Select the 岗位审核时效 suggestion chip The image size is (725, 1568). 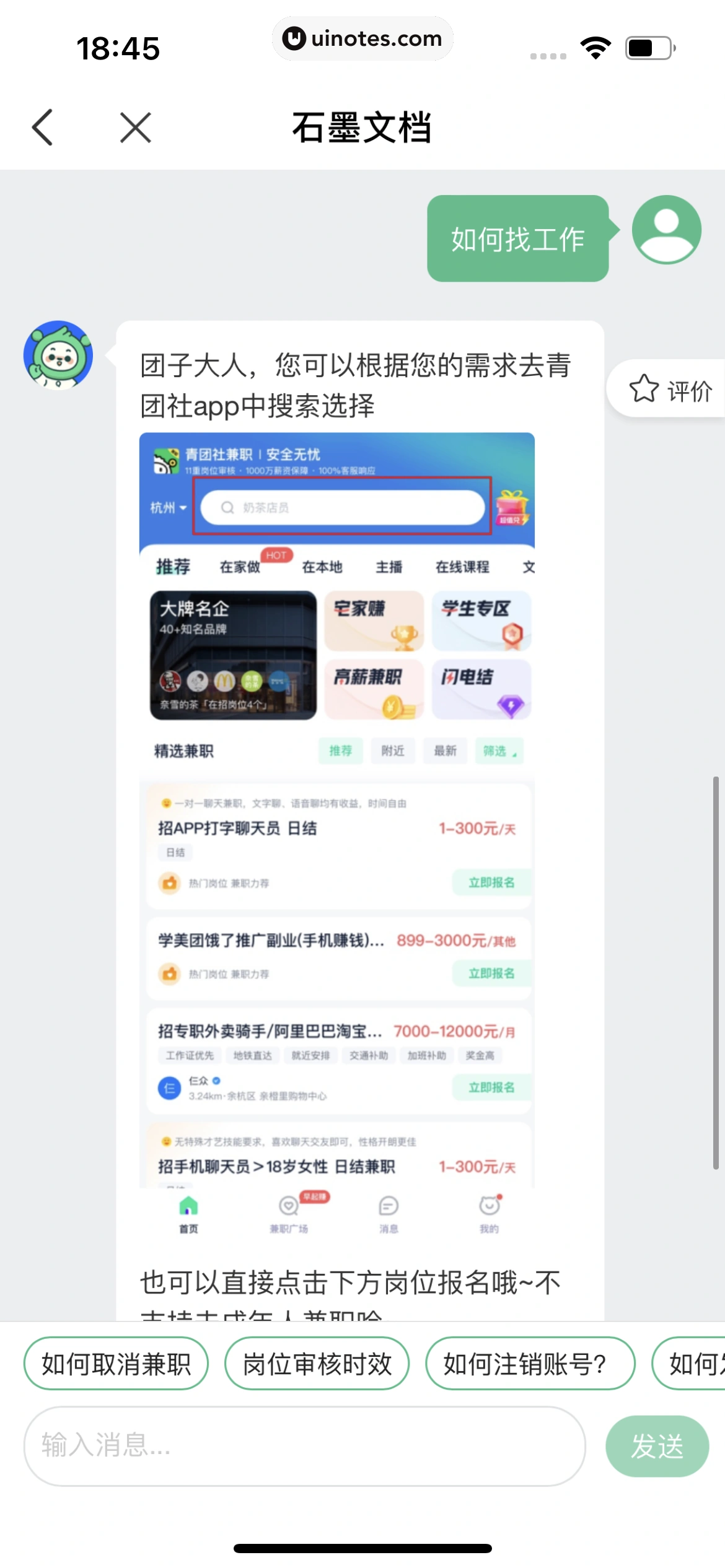(317, 1364)
